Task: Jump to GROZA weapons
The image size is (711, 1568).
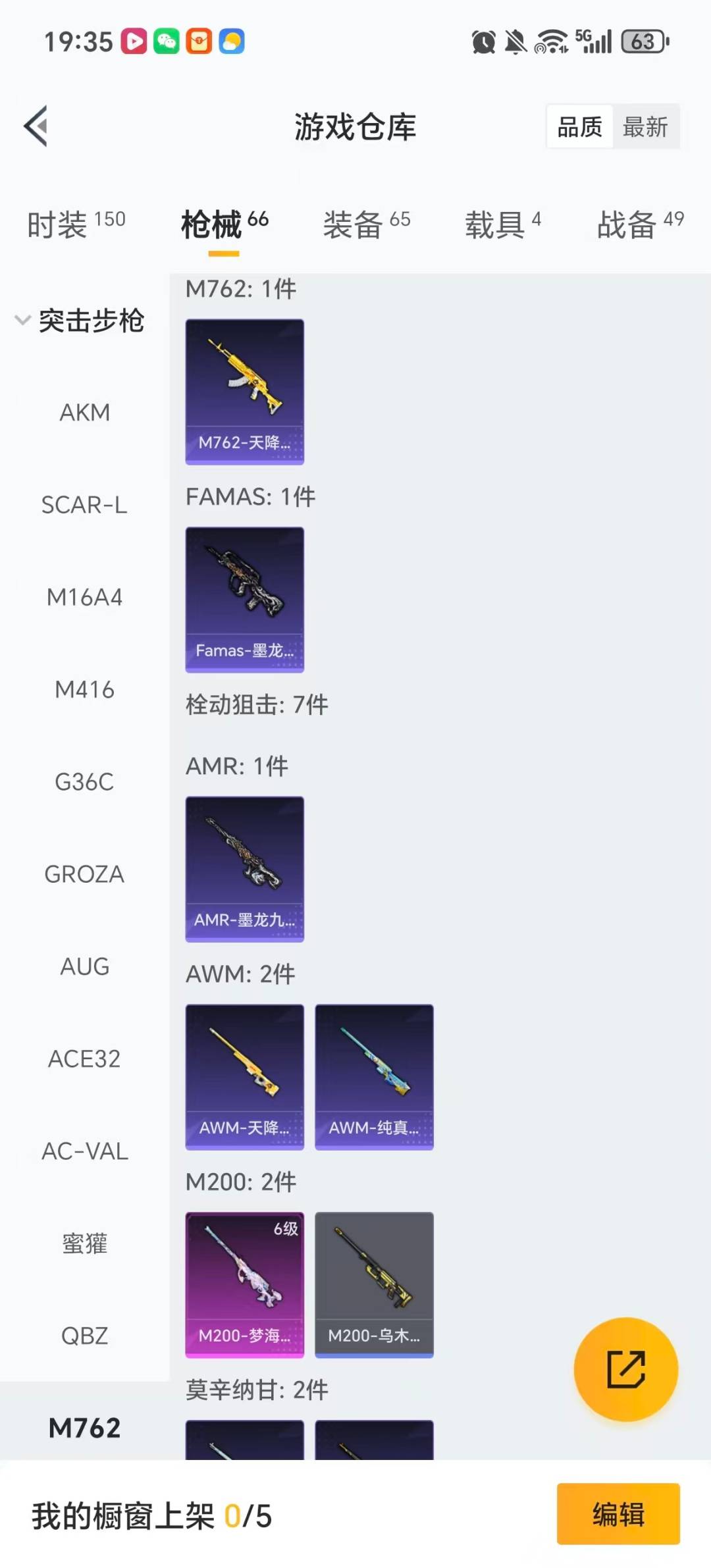Action: point(84,874)
